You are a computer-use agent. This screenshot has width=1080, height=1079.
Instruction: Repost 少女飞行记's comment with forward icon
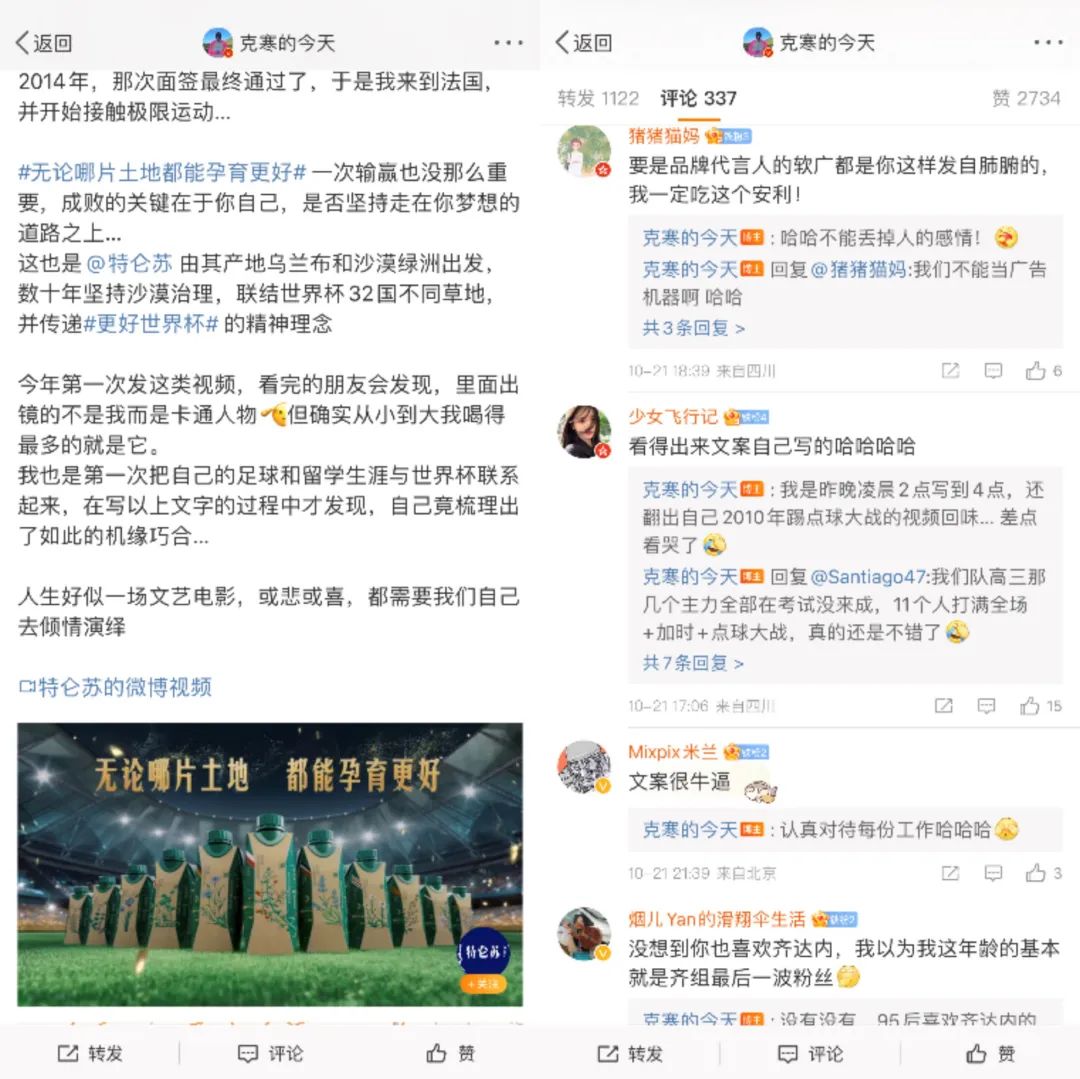pos(943,706)
